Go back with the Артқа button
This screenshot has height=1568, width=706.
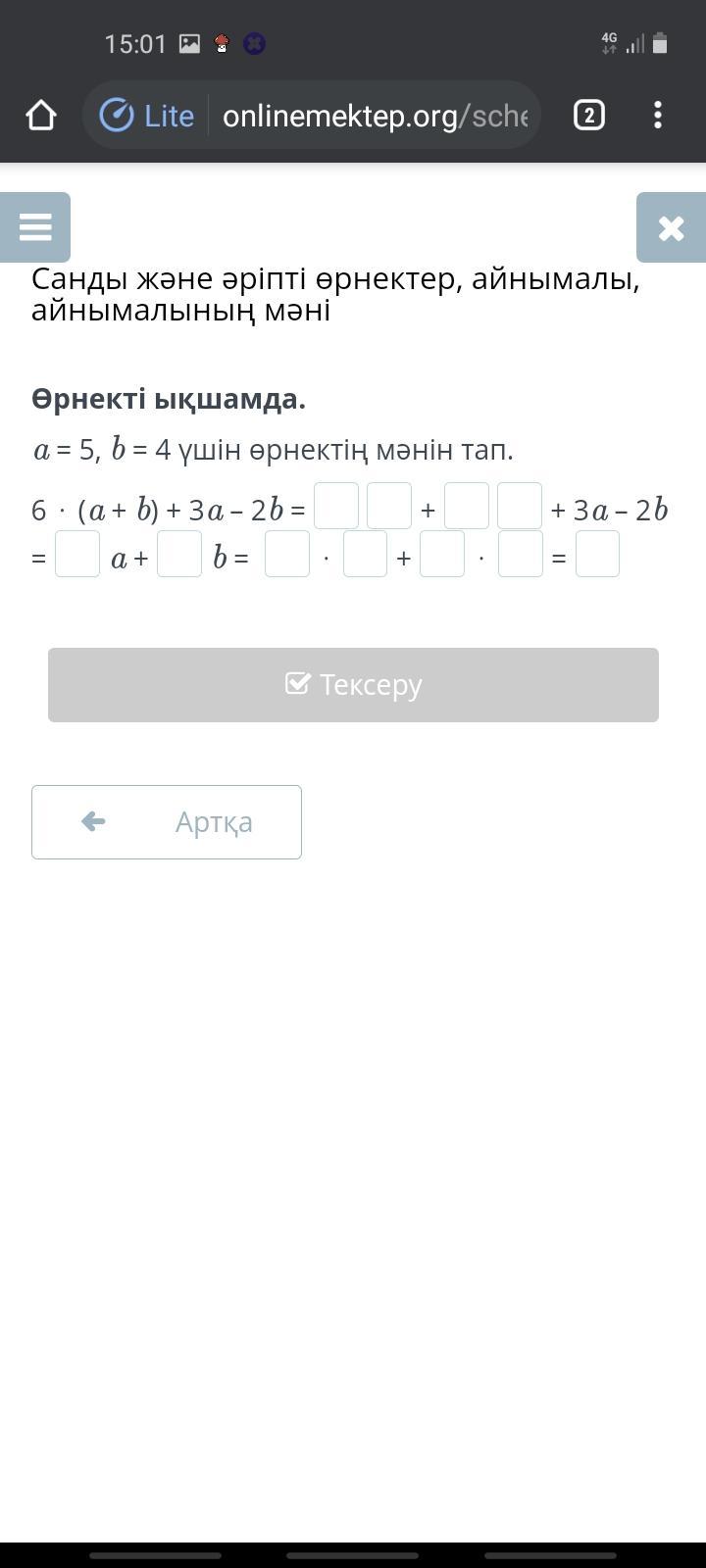tap(167, 821)
